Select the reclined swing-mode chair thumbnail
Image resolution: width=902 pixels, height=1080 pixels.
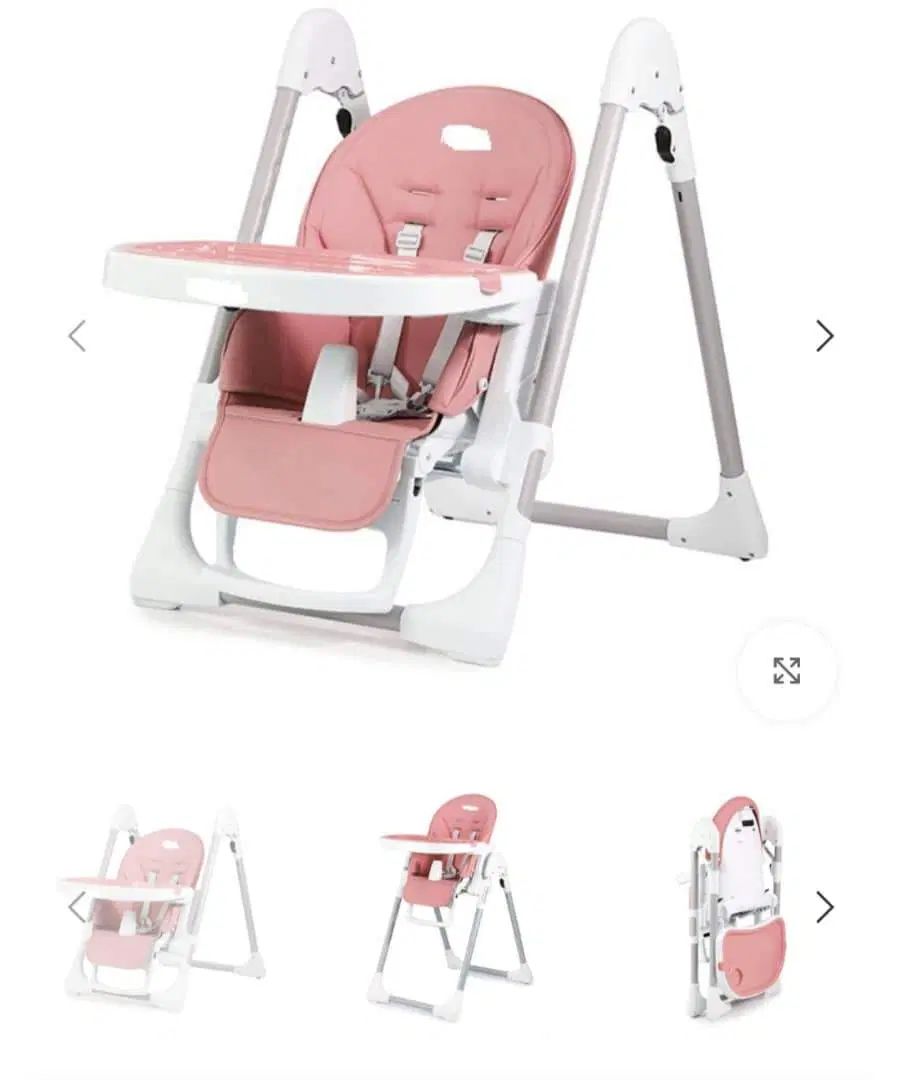tap(165, 905)
